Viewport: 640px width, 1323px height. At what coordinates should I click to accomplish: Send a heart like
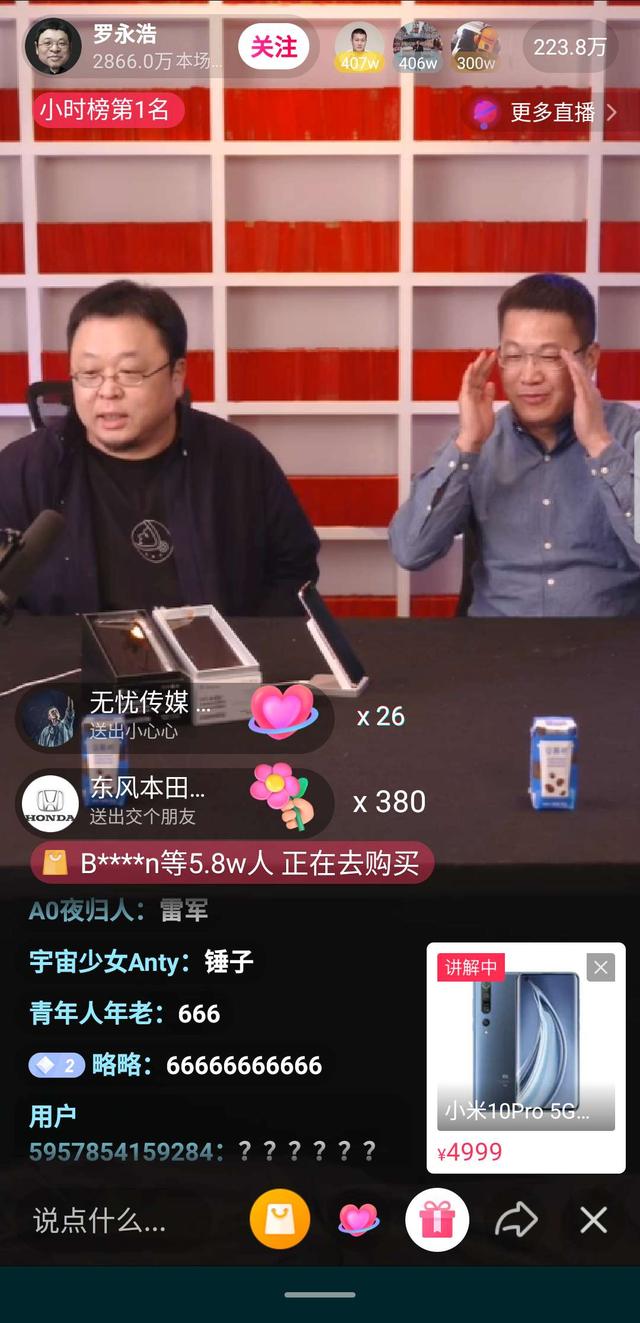click(x=358, y=1219)
